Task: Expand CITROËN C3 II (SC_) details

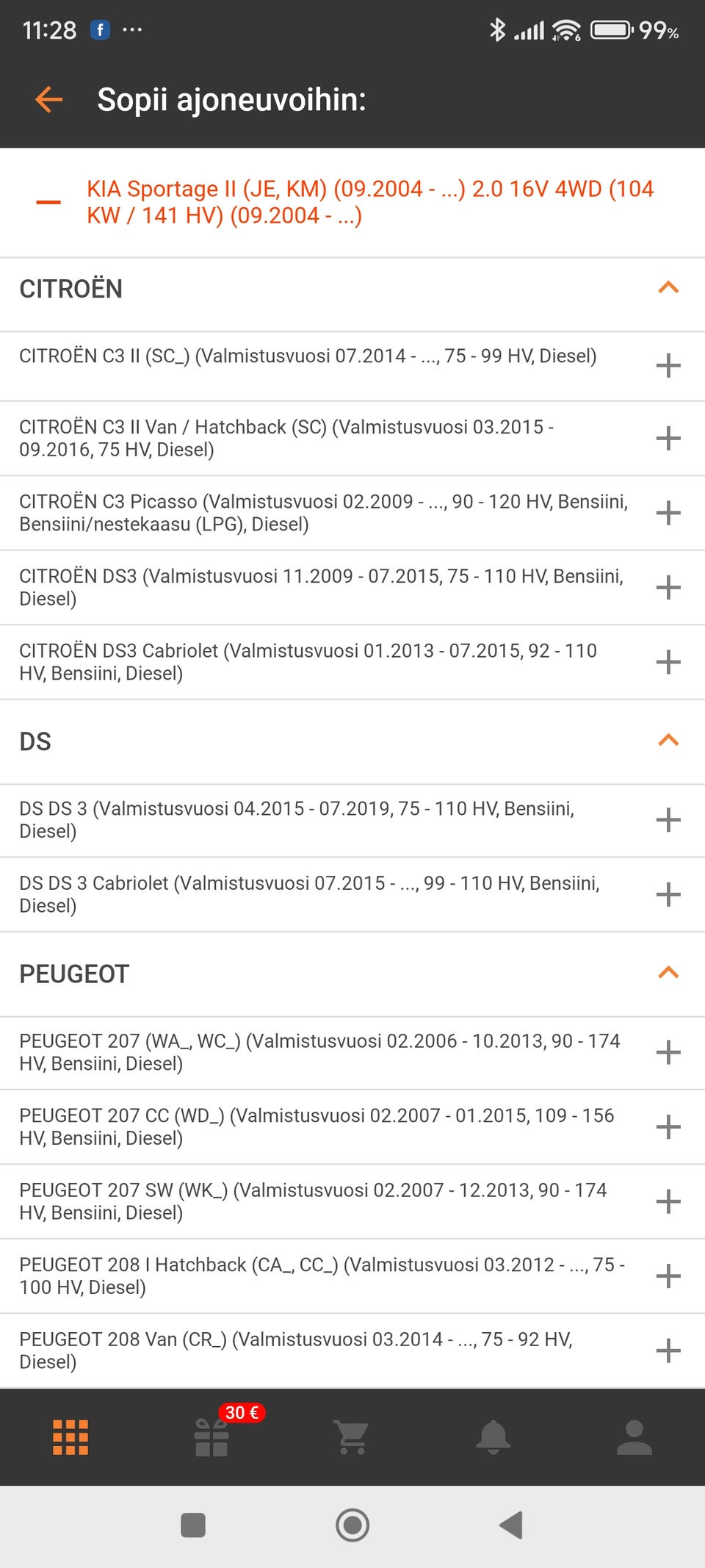Action: click(x=668, y=365)
